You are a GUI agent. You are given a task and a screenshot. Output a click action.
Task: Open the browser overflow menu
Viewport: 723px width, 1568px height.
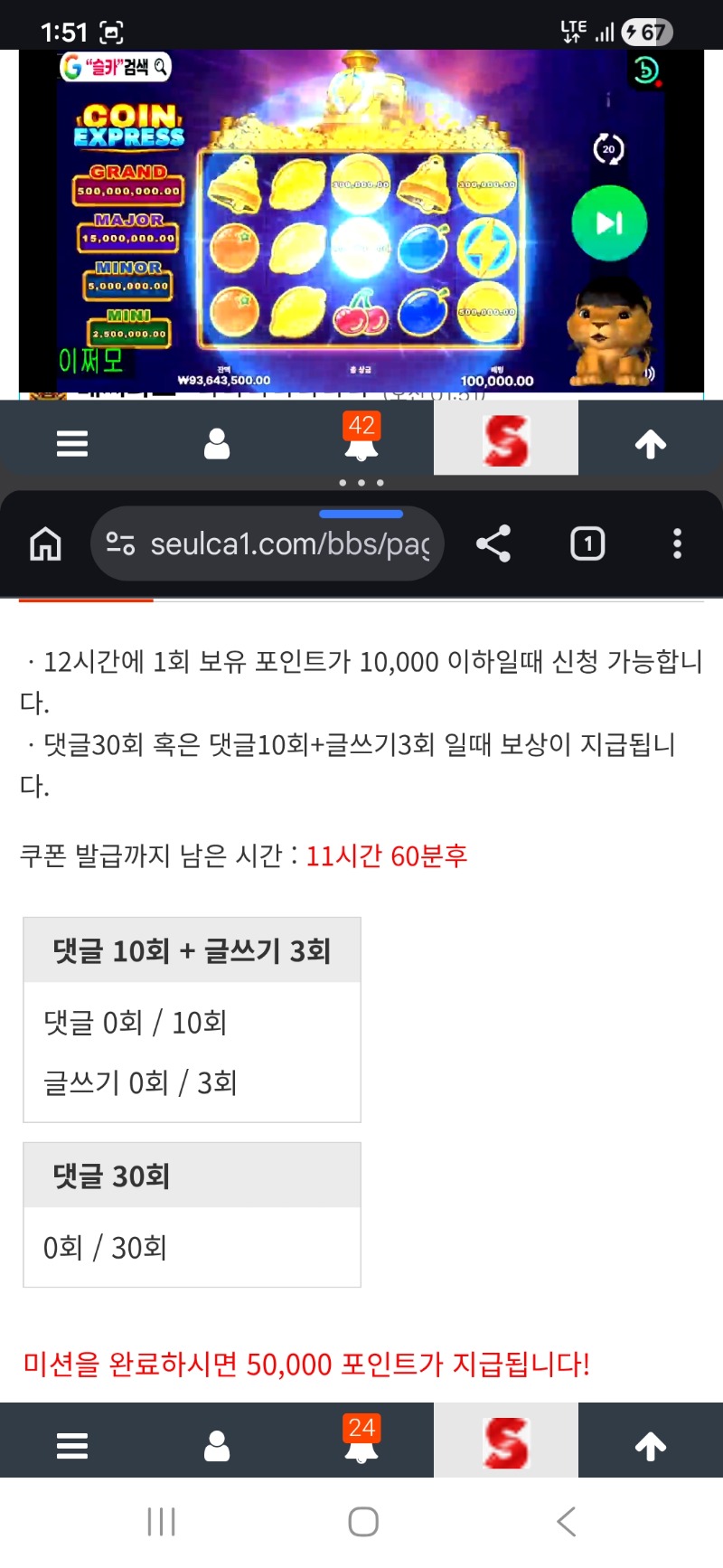677,544
